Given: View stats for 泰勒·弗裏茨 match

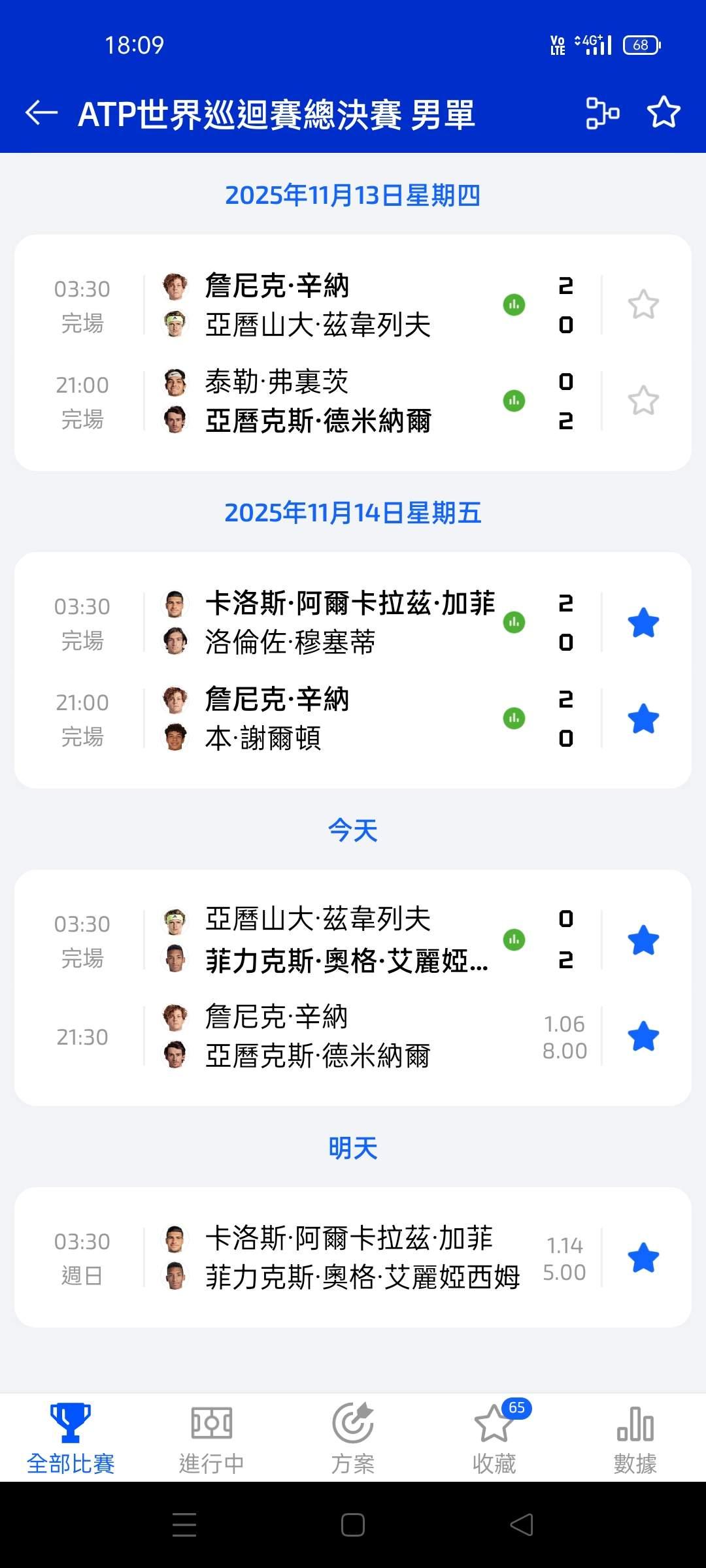Looking at the screenshot, I should pyautogui.click(x=514, y=400).
